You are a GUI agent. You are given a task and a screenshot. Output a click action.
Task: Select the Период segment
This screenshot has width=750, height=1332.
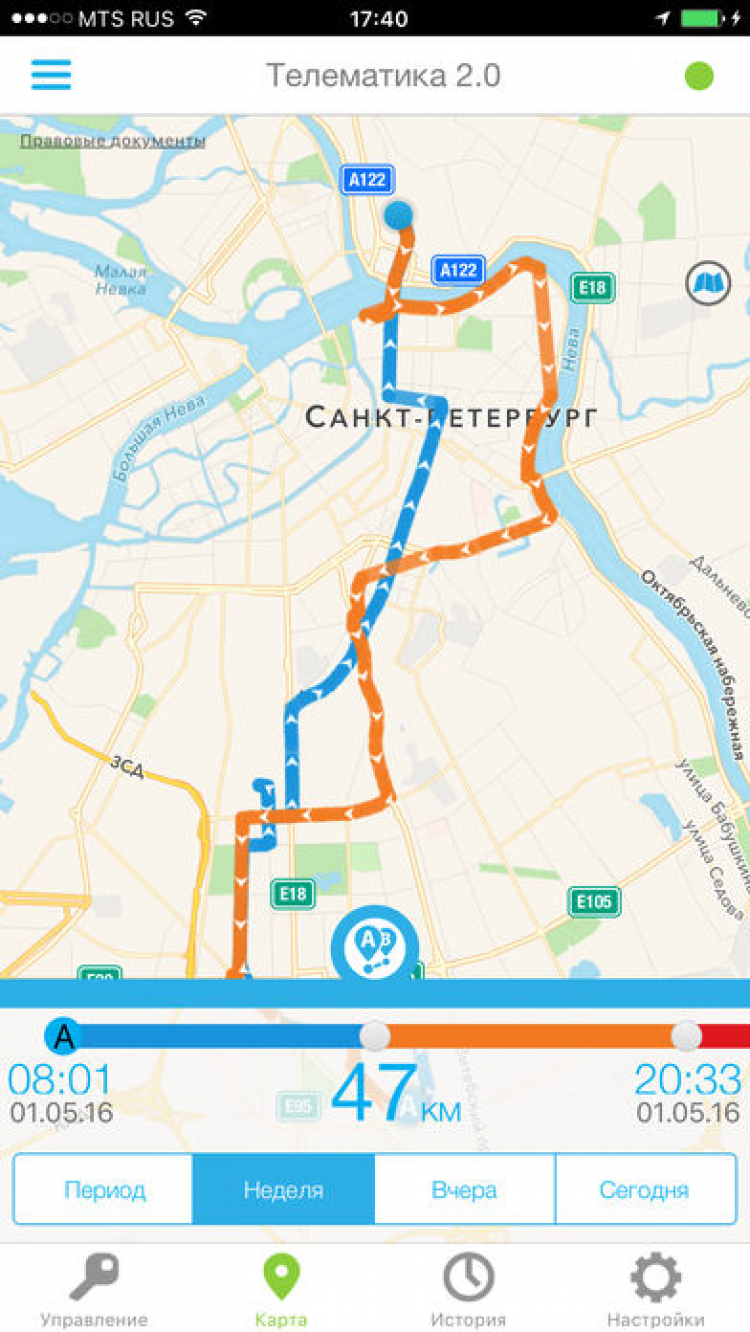click(104, 1190)
